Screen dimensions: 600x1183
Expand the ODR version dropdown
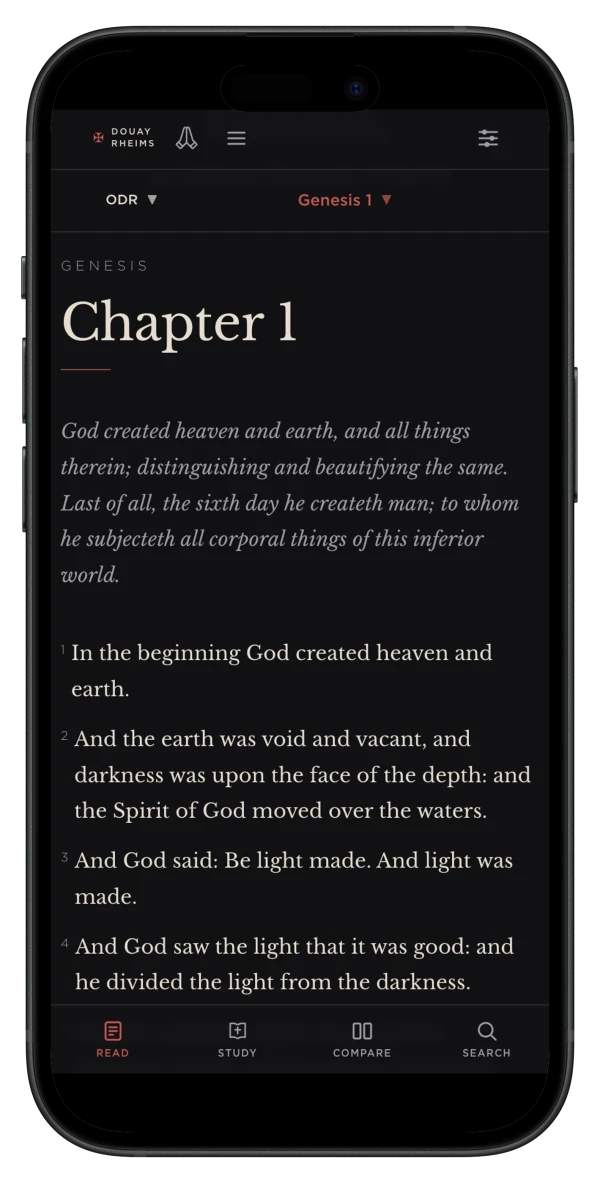(132, 200)
